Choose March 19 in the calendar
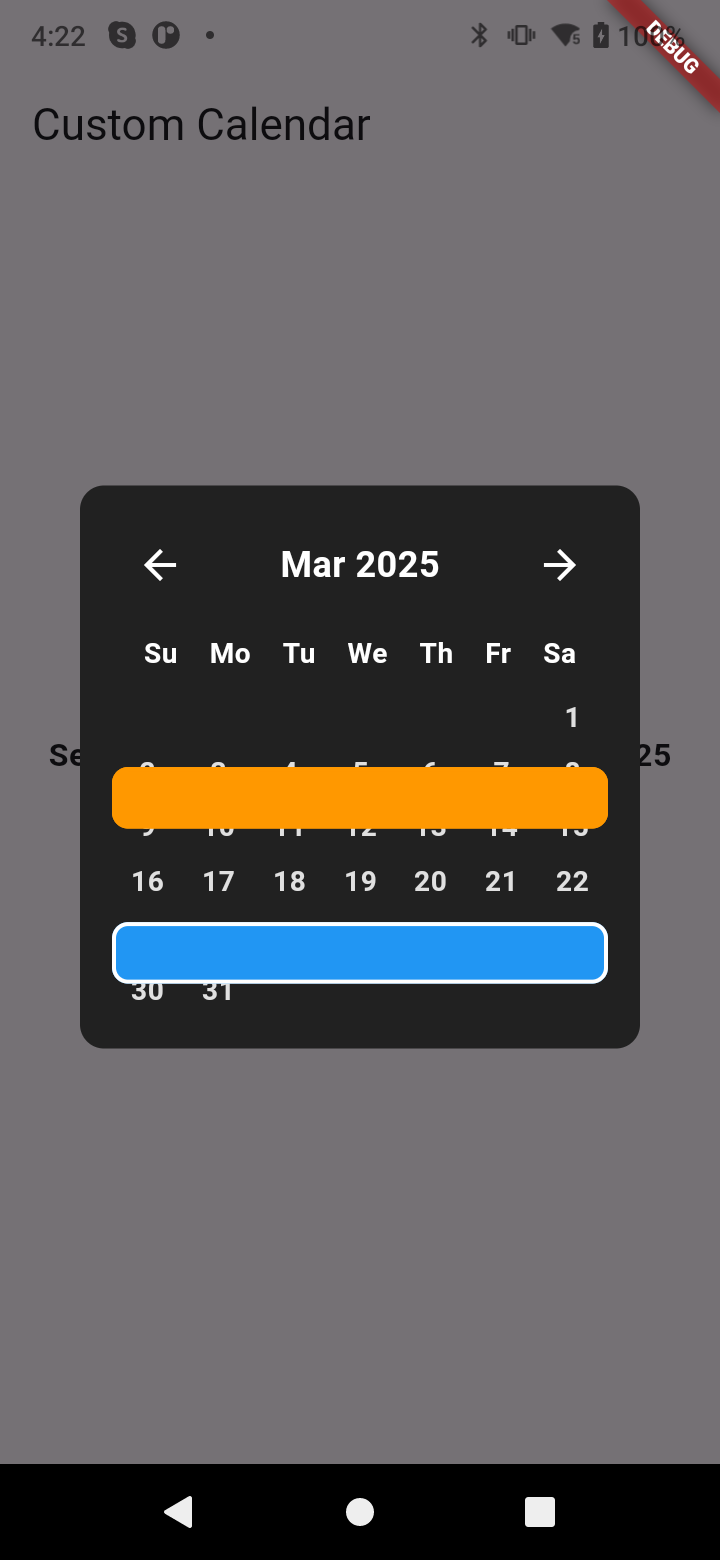 (x=360, y=881)
